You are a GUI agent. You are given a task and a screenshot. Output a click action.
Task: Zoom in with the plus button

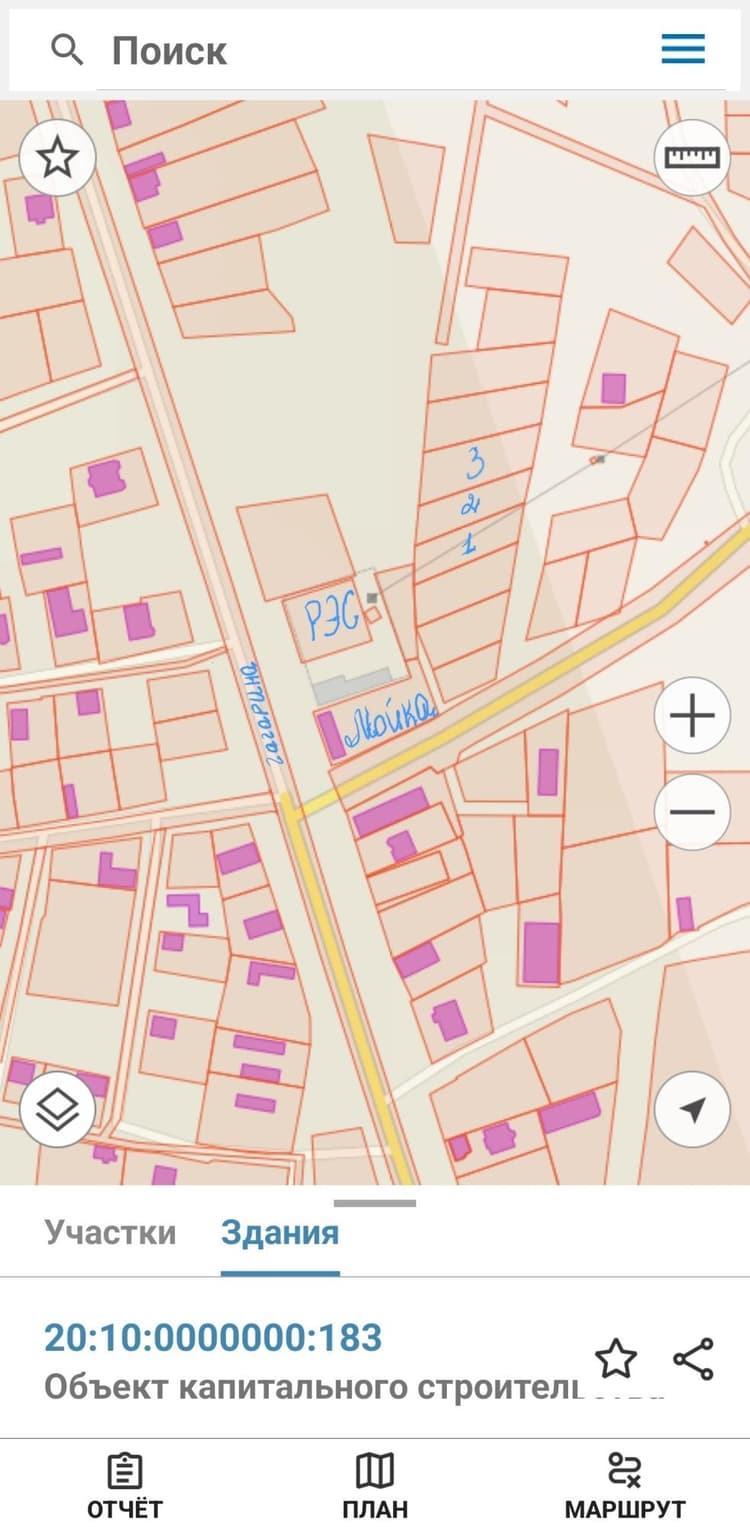(x=692, y=716)
